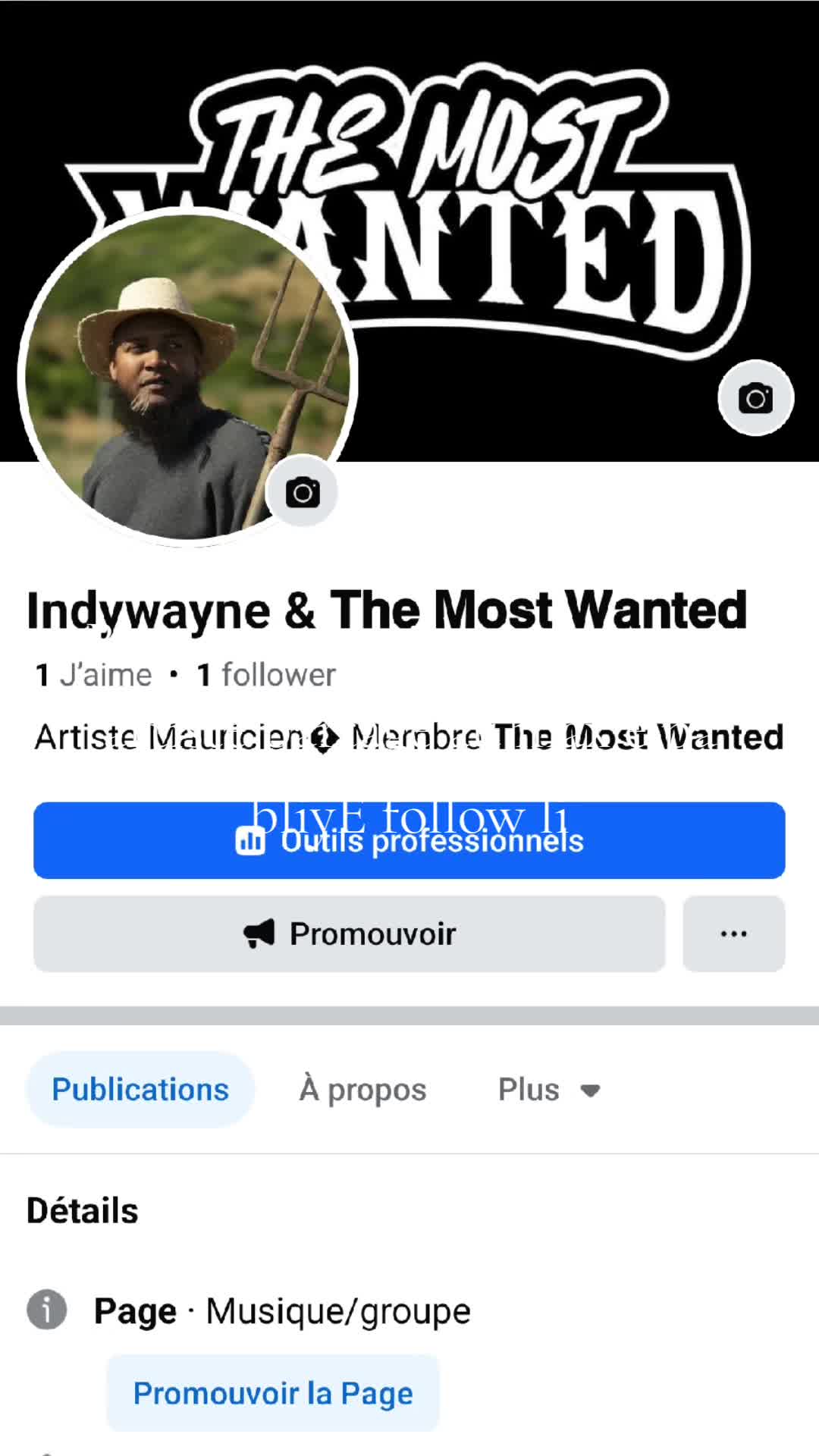
Task: Switch to the Publications tab
Action: click(x=140, y=1090)
